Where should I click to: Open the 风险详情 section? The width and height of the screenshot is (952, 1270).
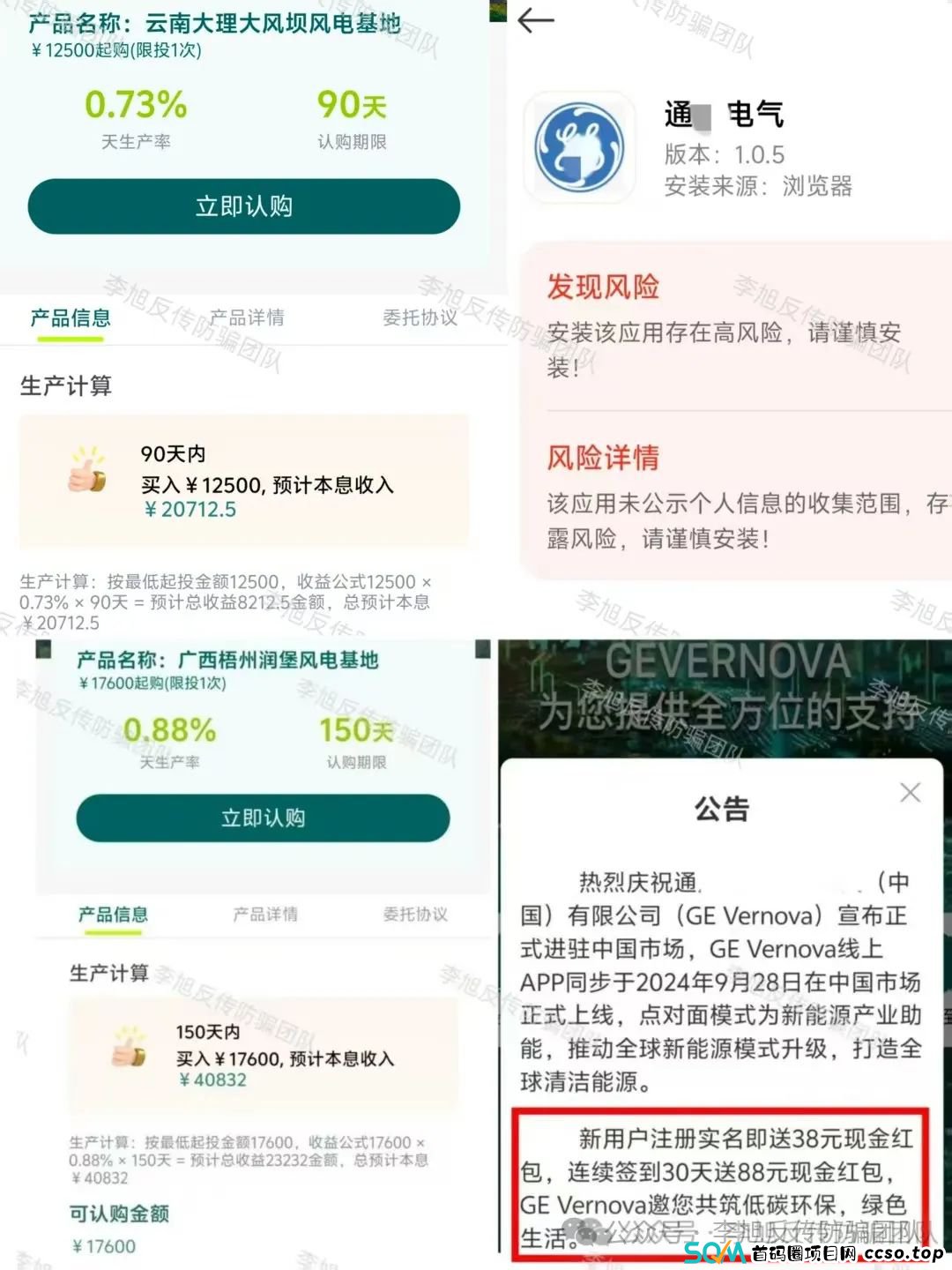(602, 458)
